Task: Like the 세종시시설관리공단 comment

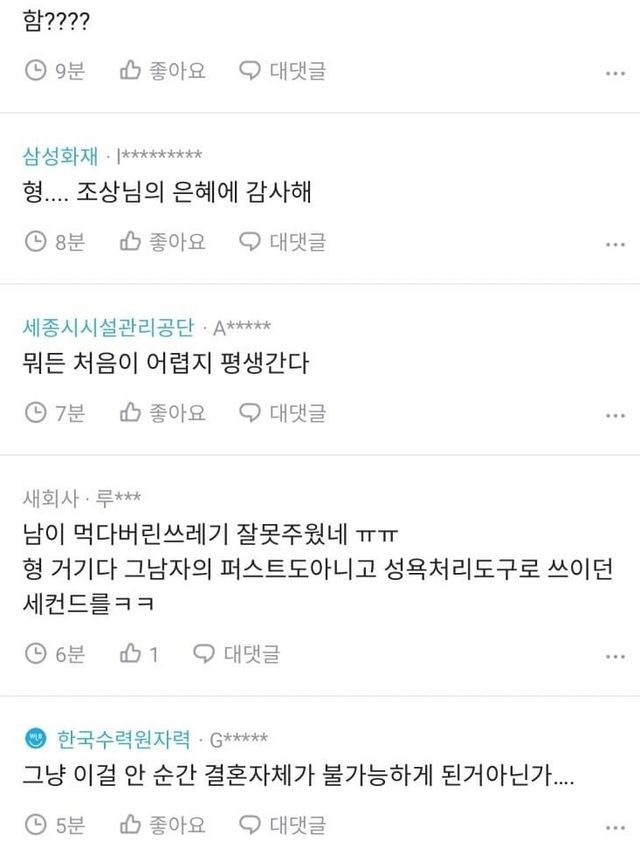Action: click(162, 413)
